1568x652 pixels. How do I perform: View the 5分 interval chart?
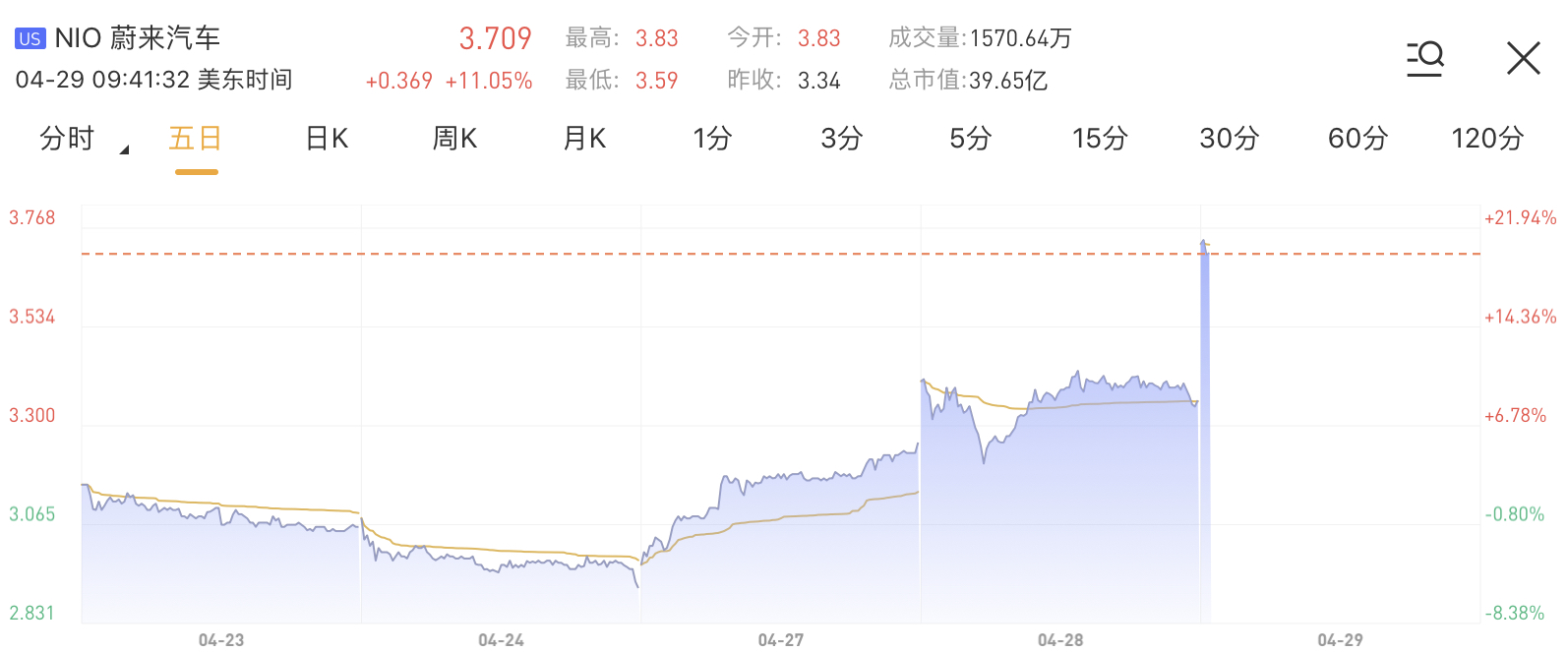click(970, 140)
